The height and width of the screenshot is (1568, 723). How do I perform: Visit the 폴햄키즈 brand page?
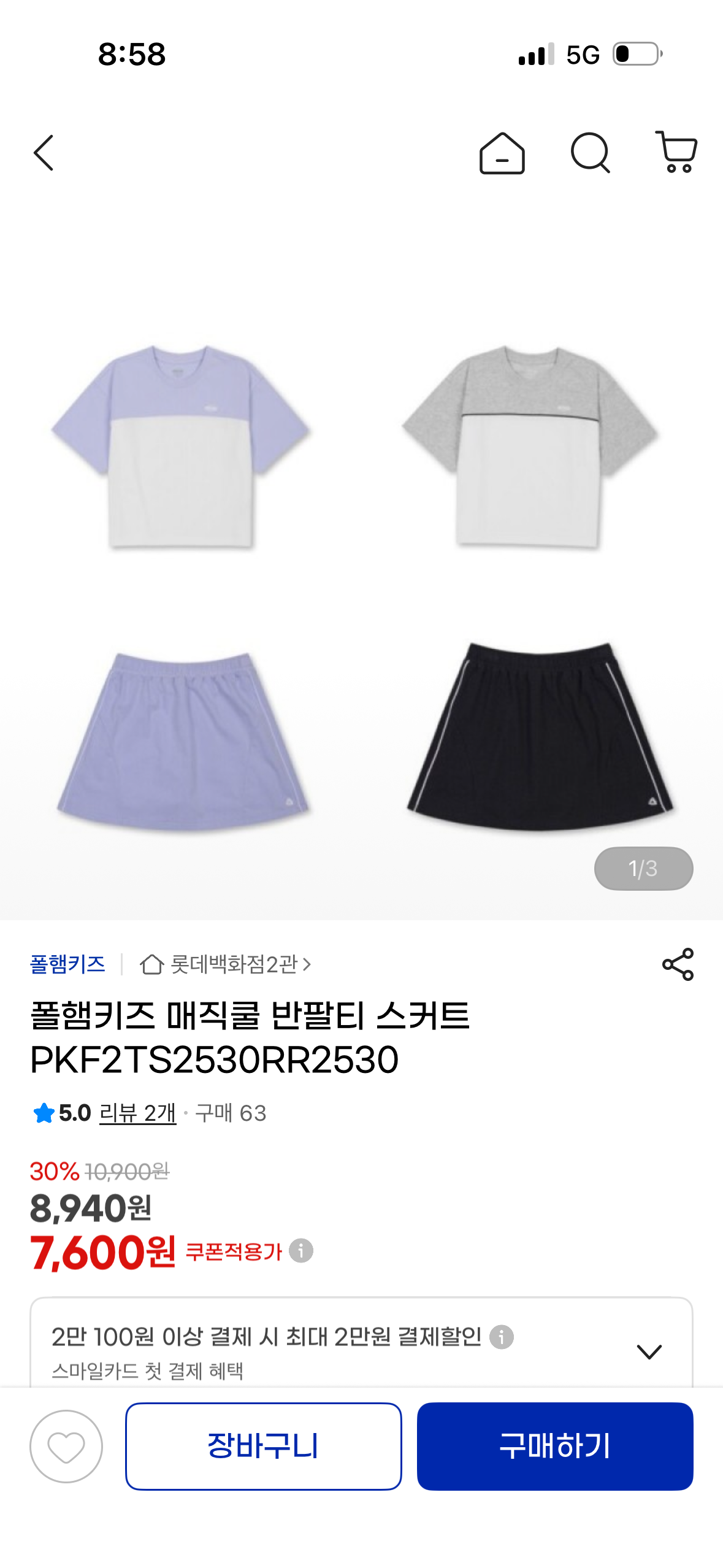pos(67,961)
